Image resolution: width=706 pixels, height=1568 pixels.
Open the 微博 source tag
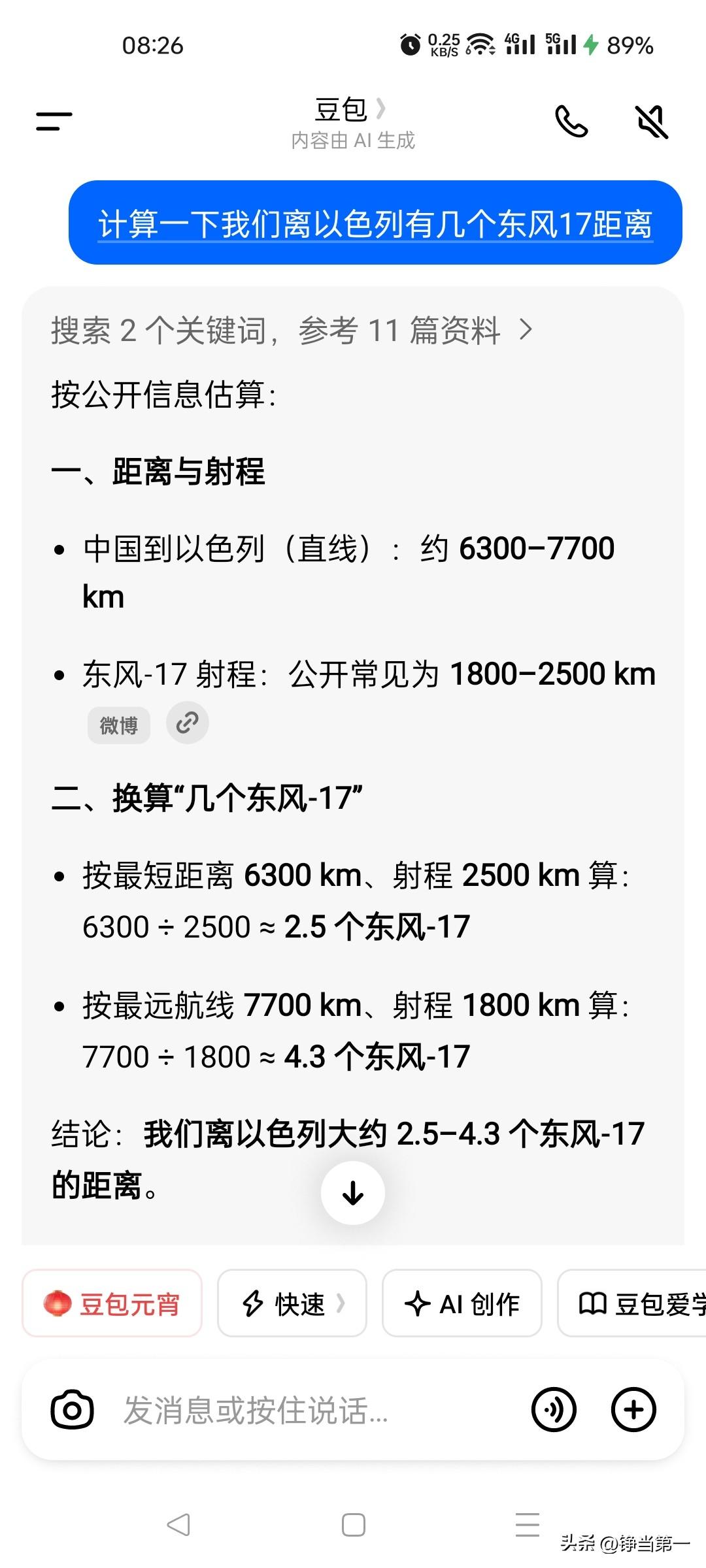118,725
